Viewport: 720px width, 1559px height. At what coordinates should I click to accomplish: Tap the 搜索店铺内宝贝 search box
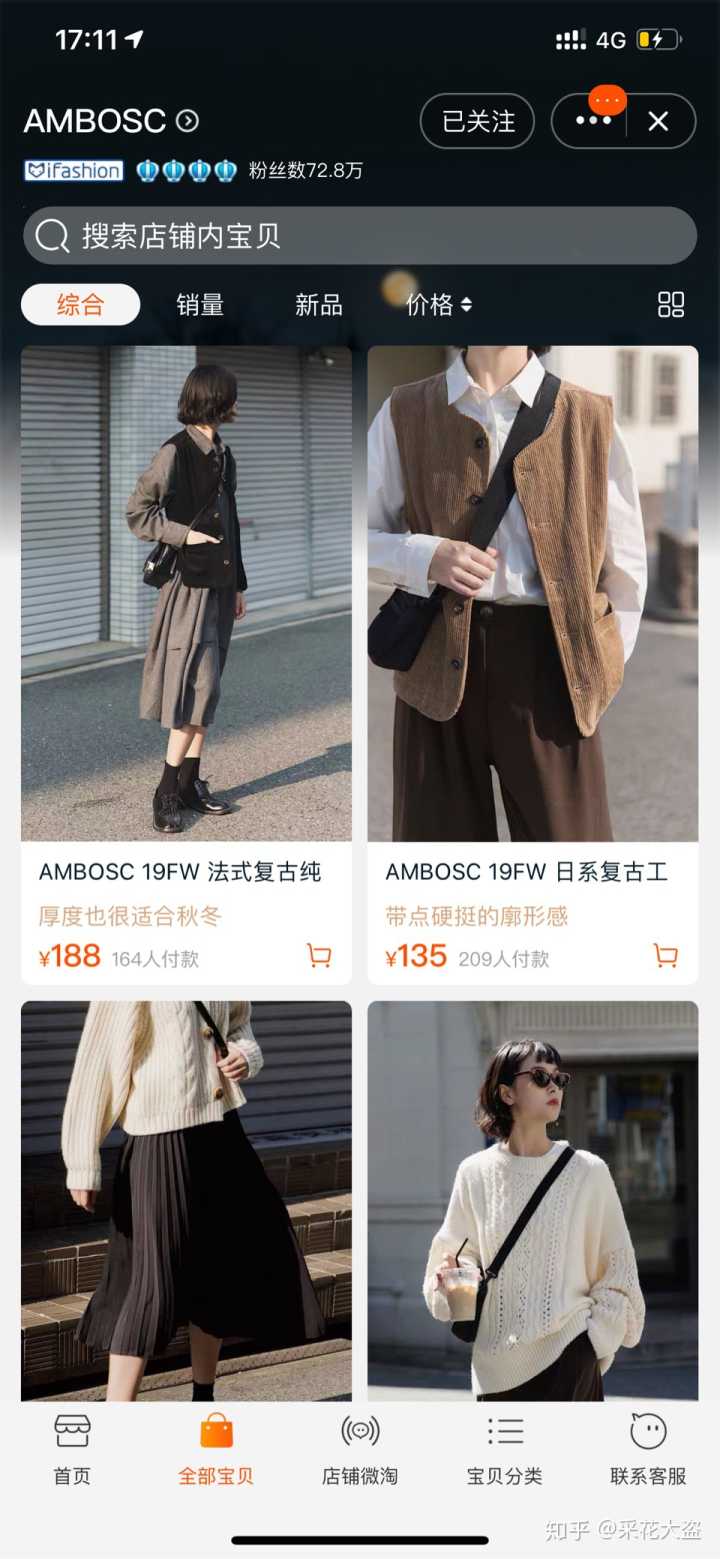pyautogui.click(x=359, y=236)
